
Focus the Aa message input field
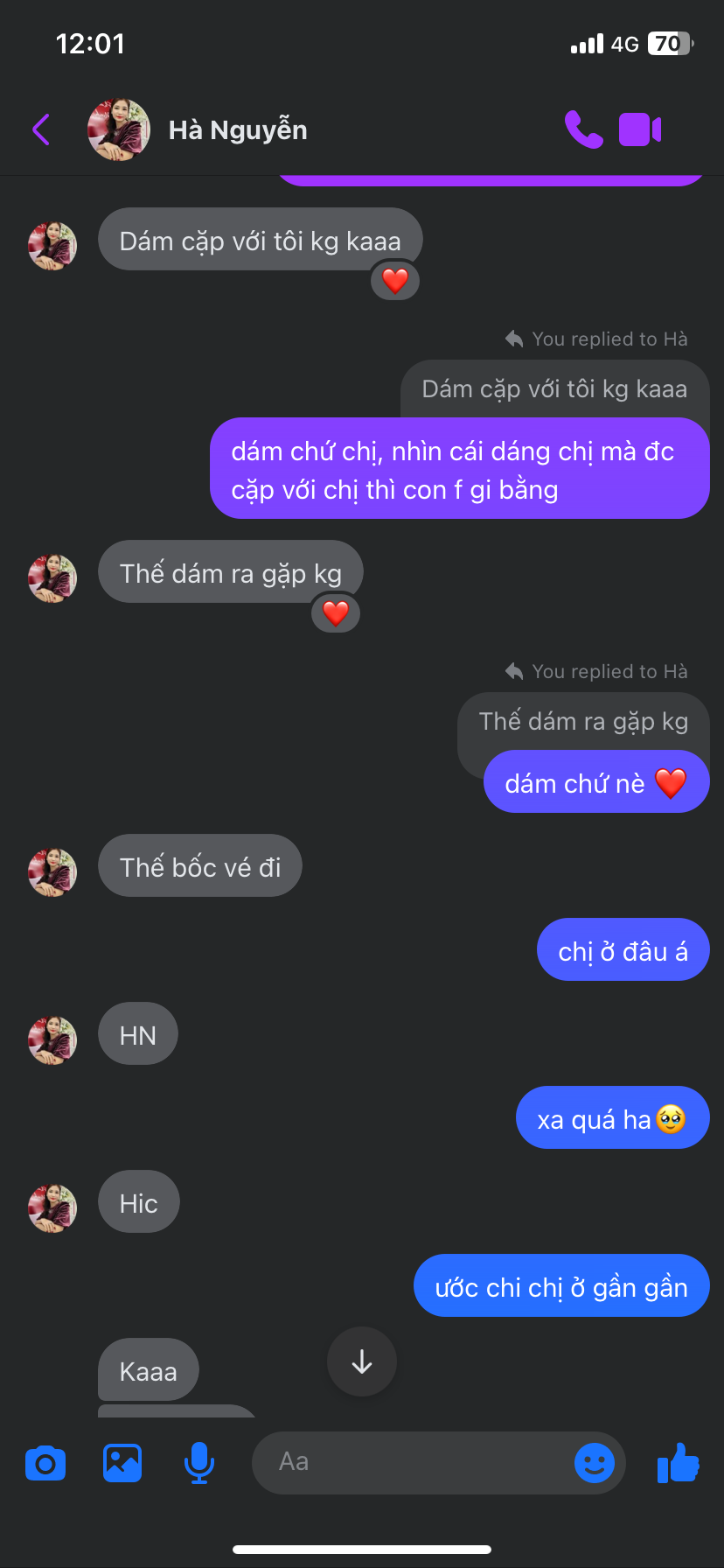pos(411,1462)
